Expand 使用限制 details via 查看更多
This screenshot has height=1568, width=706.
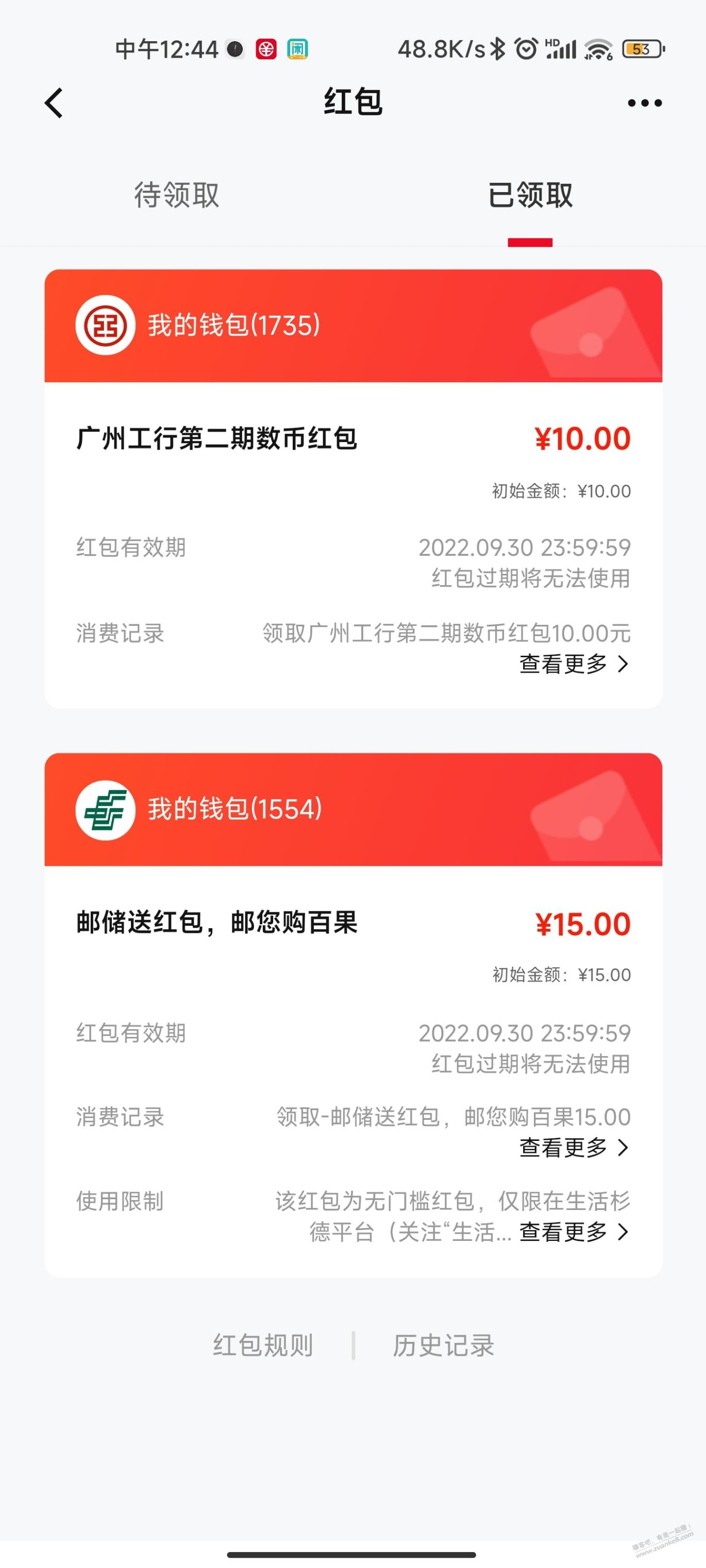click(x=573, y=1232)
